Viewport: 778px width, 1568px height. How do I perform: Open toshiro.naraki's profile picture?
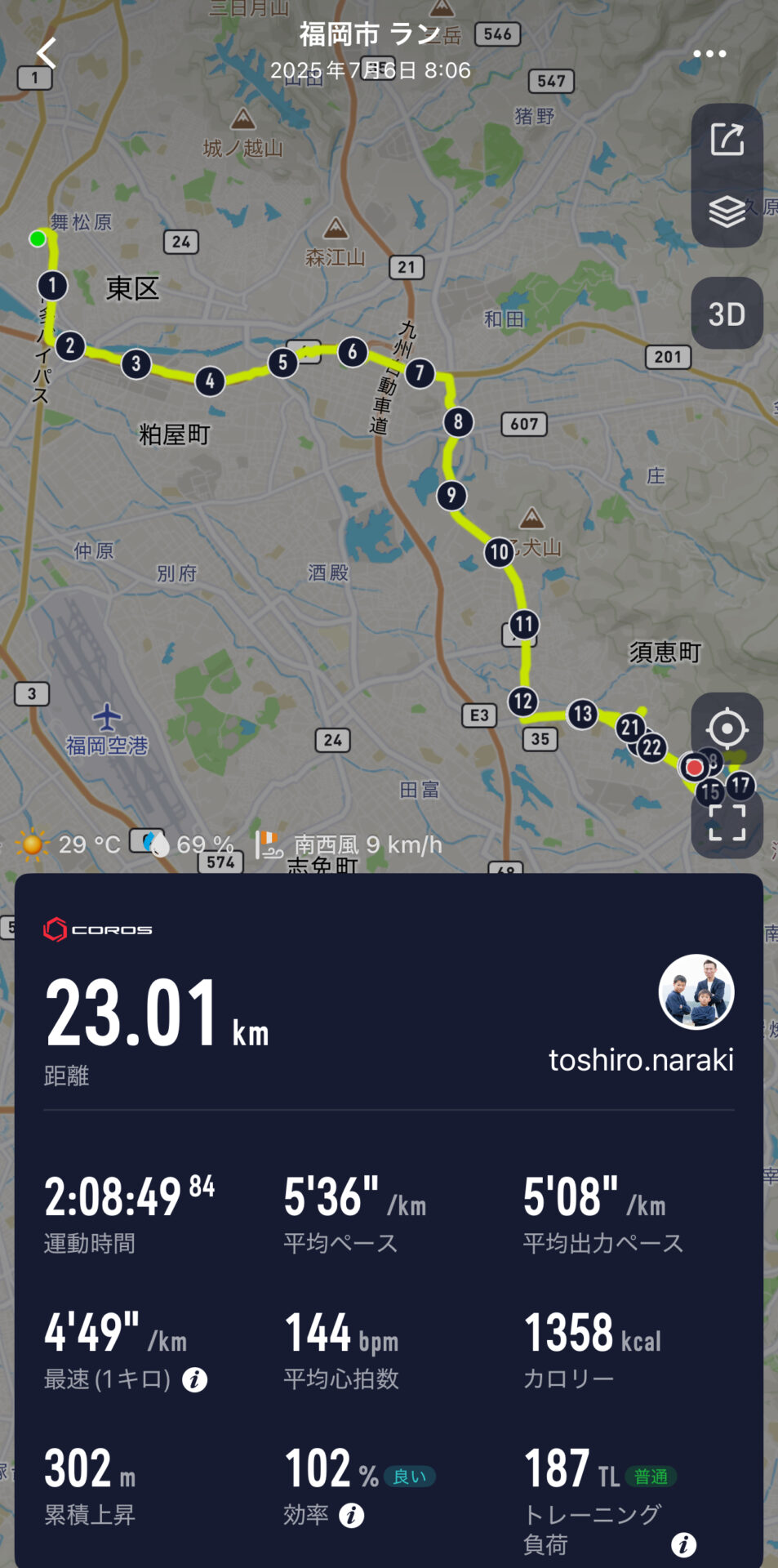pos(696,991)
